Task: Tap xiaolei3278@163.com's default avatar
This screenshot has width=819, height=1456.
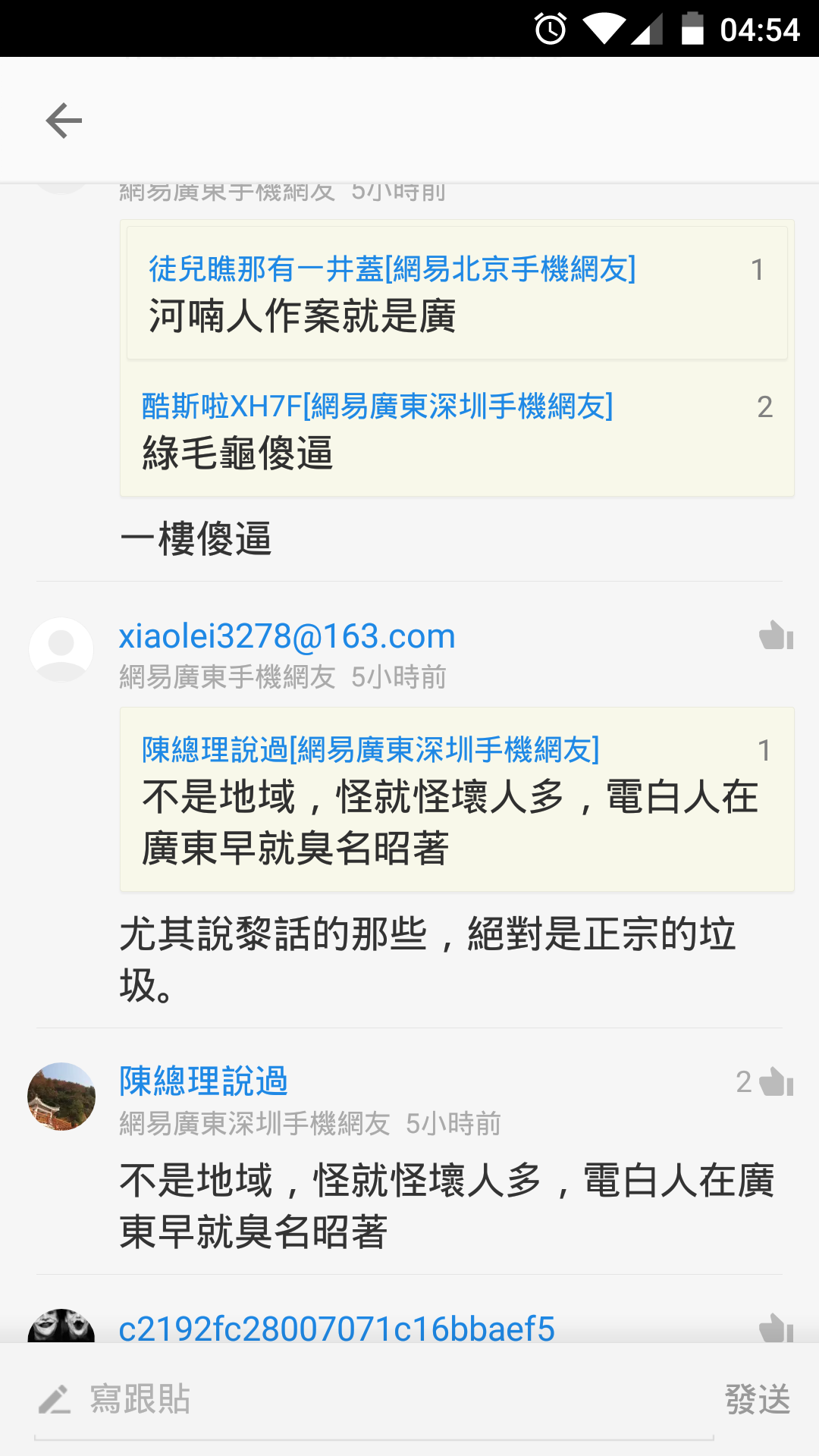Action: 61,650
